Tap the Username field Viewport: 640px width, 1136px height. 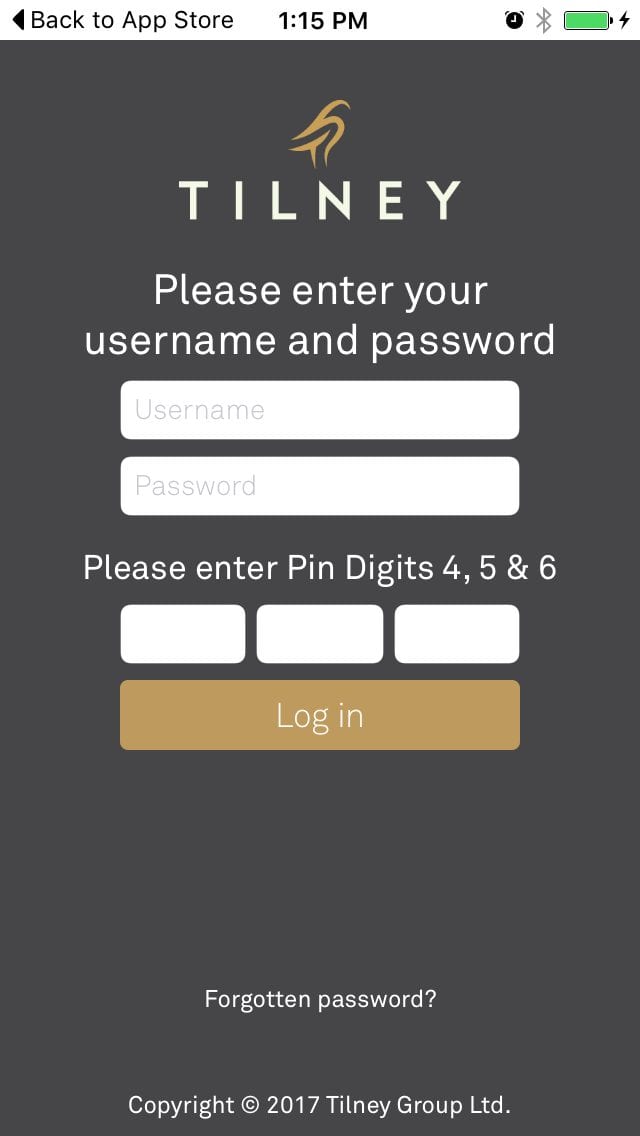click(320, 410)
